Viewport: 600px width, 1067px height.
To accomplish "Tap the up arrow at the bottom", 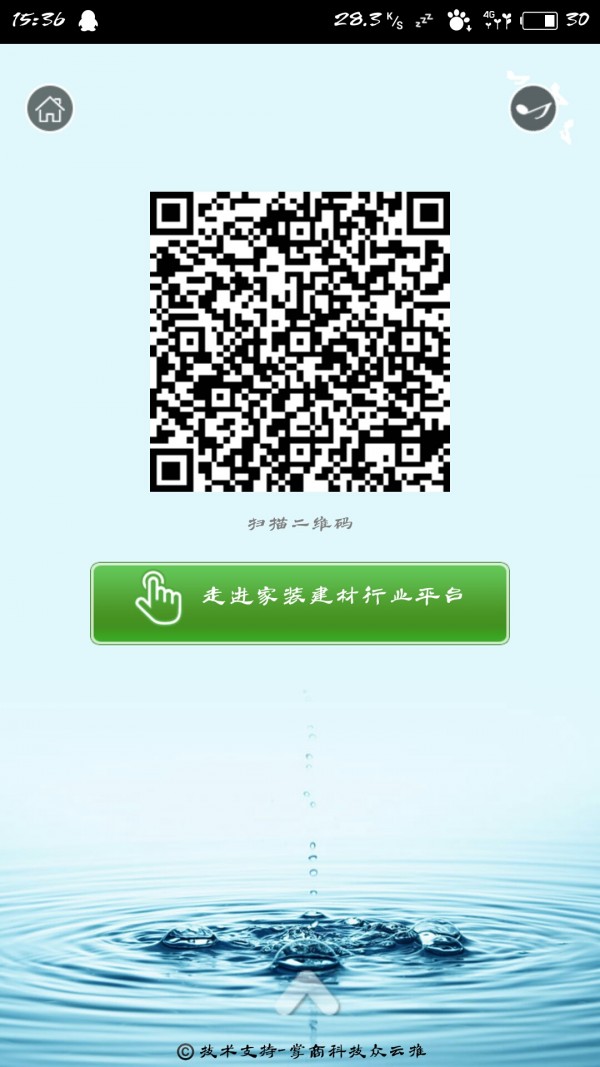I will point(306,993).
